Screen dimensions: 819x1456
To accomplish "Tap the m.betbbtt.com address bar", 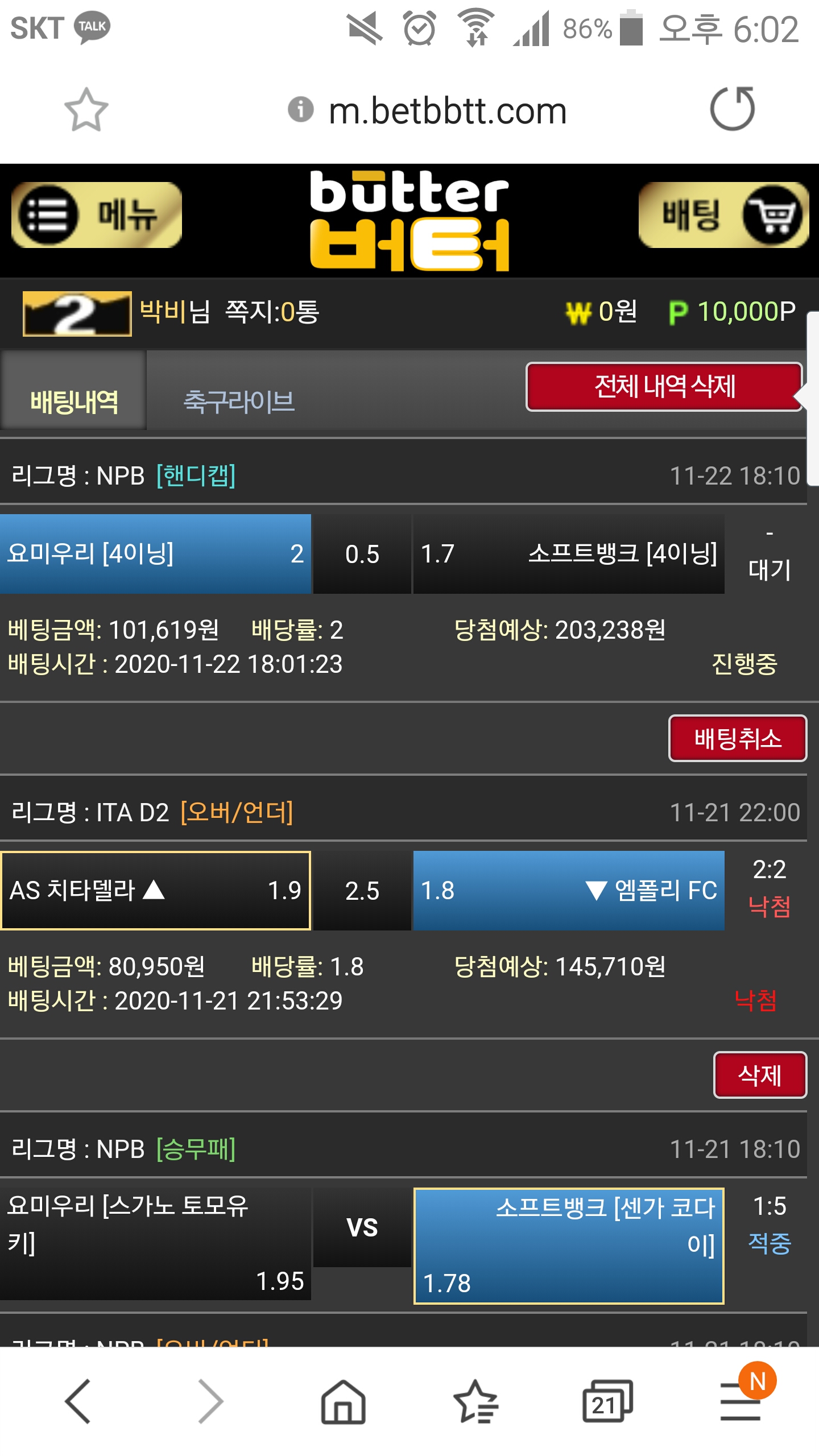I will (447, 110).
